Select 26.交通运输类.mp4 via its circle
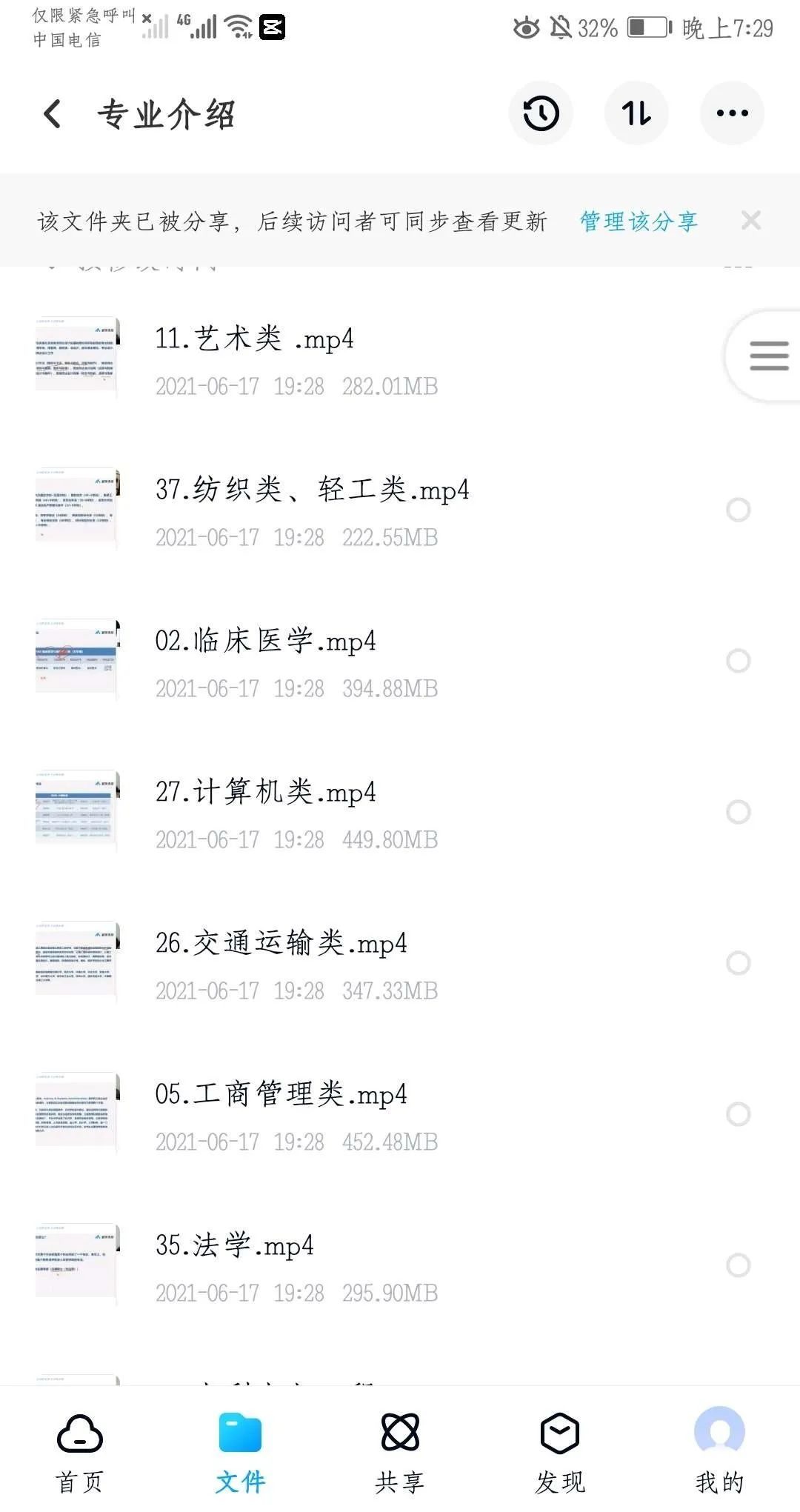800x1512 pixels. 738,962
